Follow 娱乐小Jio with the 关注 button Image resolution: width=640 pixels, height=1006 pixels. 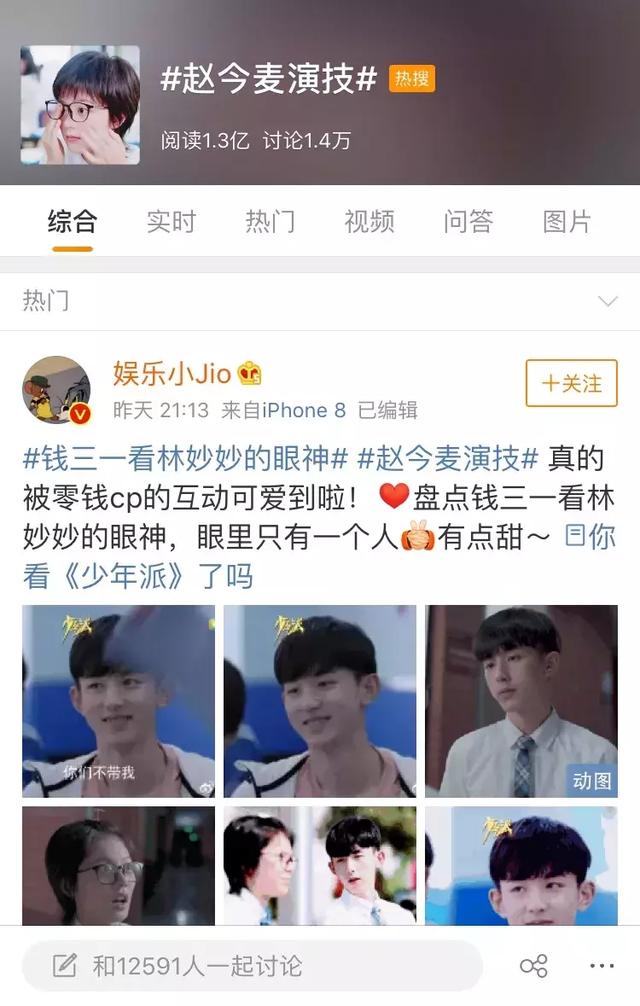[x=571, y=384]
